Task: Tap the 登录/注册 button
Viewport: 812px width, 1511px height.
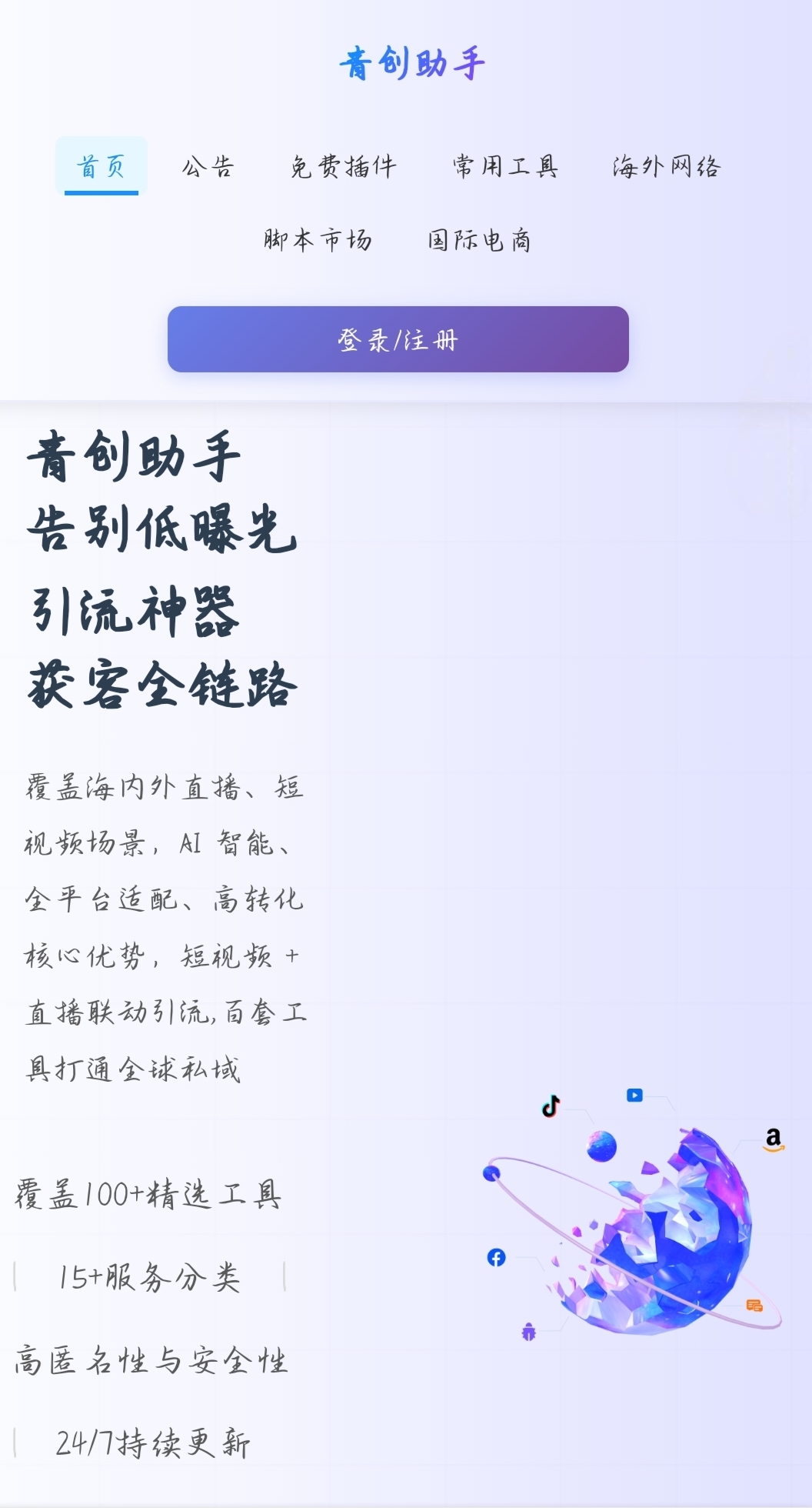Action: tap(398, 339)
